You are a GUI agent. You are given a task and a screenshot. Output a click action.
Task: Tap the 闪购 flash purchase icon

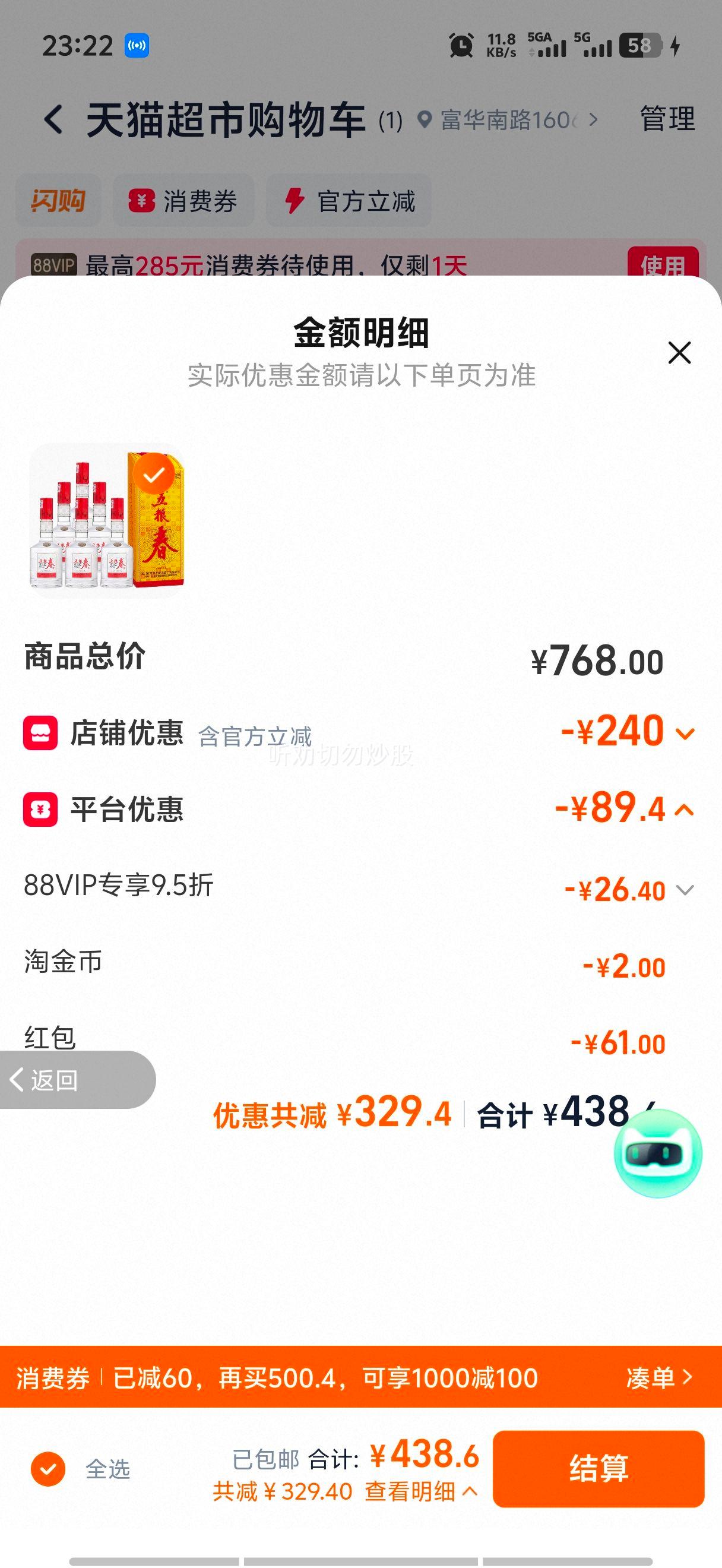(x=58, y=201)
